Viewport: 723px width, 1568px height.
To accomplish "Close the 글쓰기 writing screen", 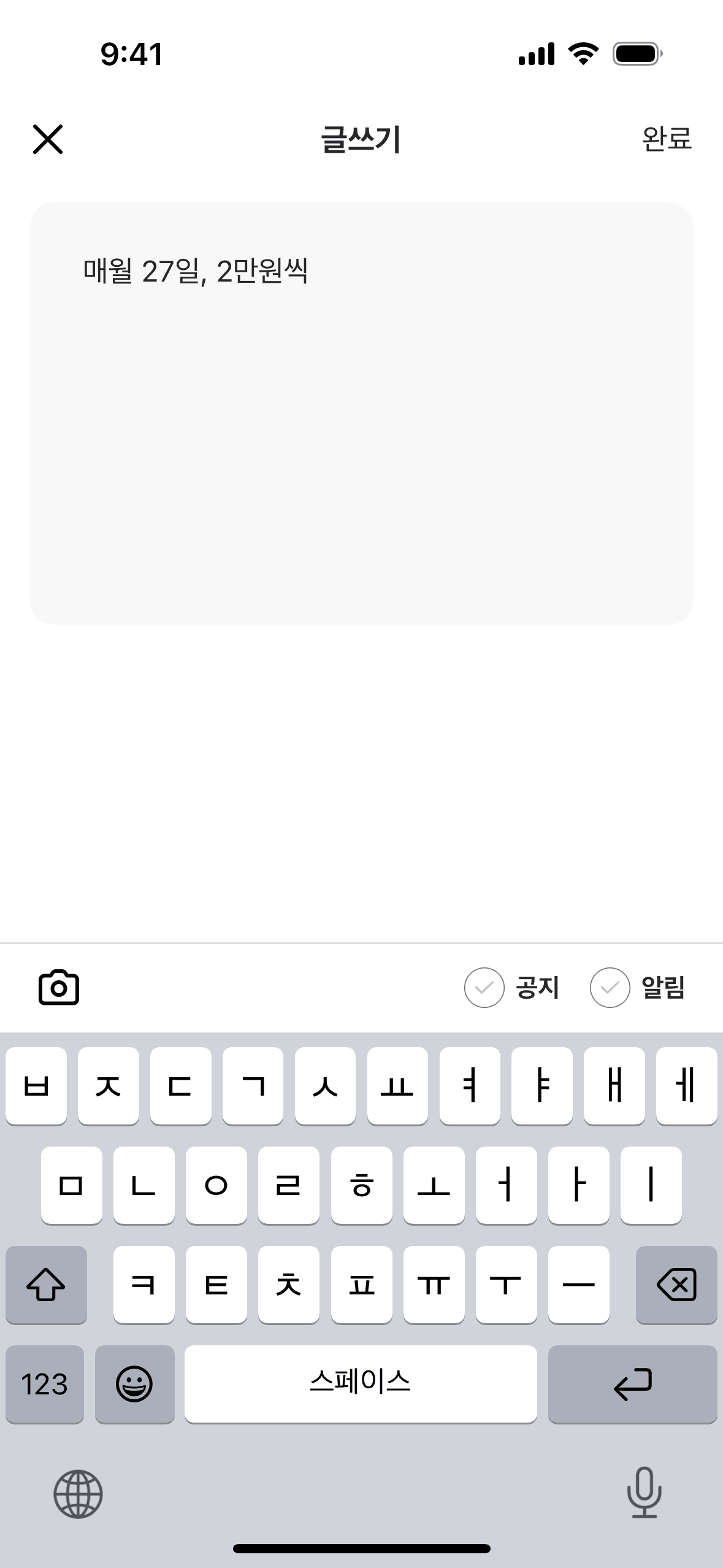I will [x=48, y=139].
